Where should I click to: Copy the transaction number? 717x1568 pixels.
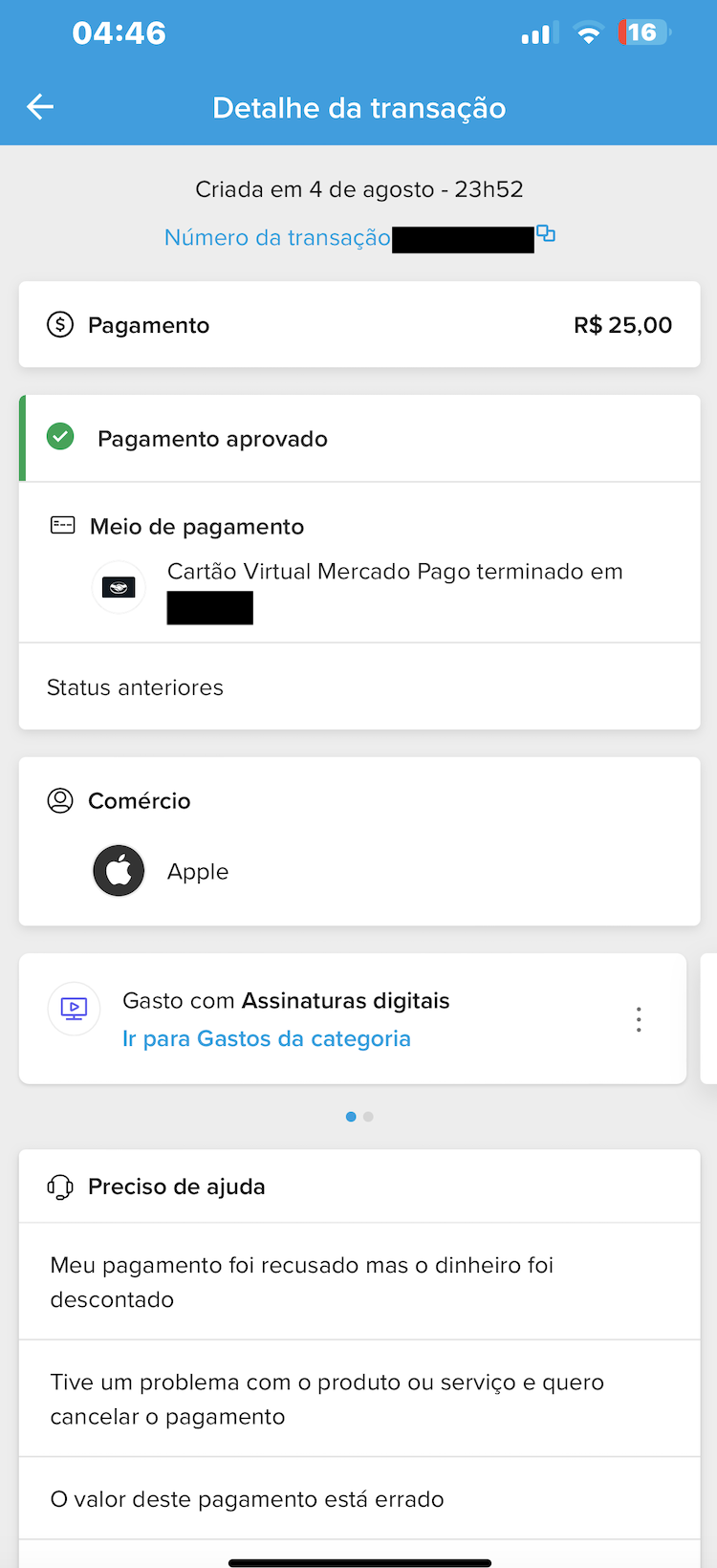pos(546,233)
